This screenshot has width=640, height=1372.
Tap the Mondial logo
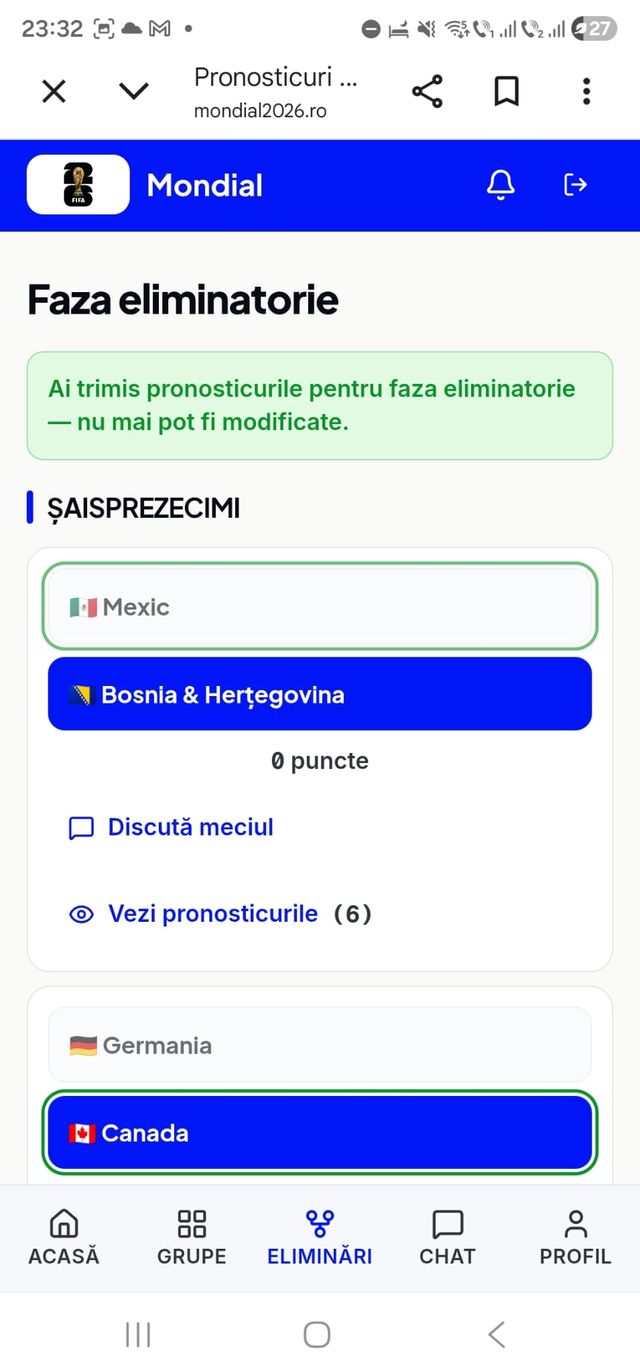[78, 185]
